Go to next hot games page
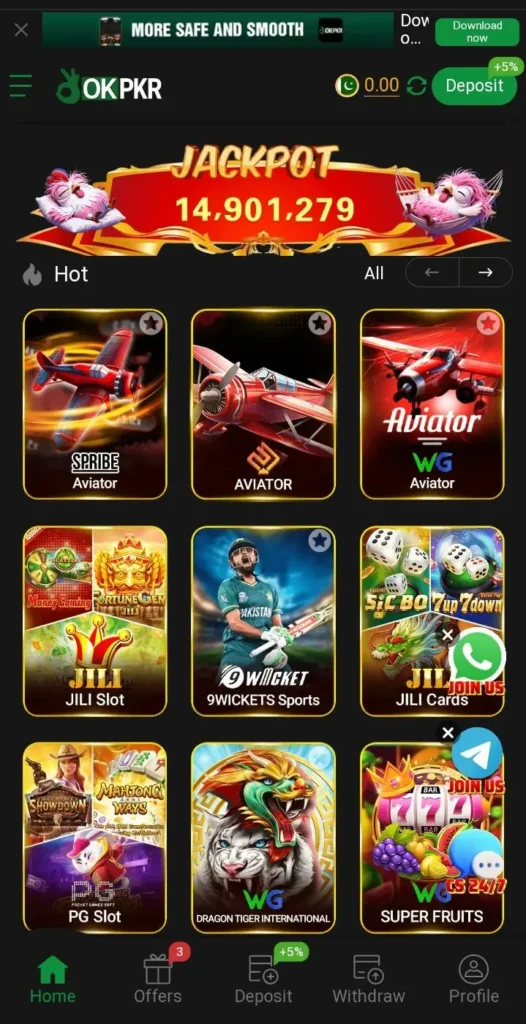The image size is (526, 1024). point(485,272)
